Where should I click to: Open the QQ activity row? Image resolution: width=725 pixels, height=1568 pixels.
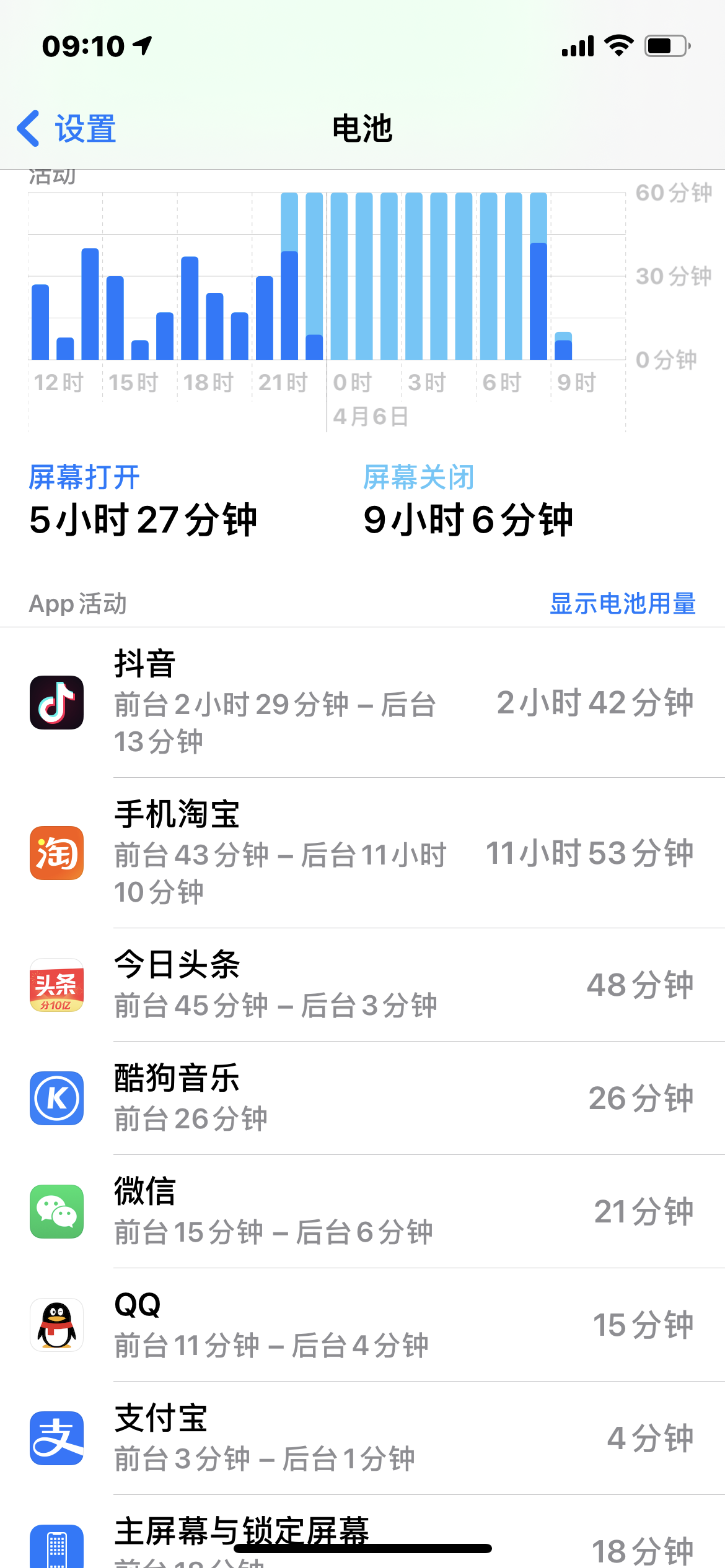point(362,1325)
